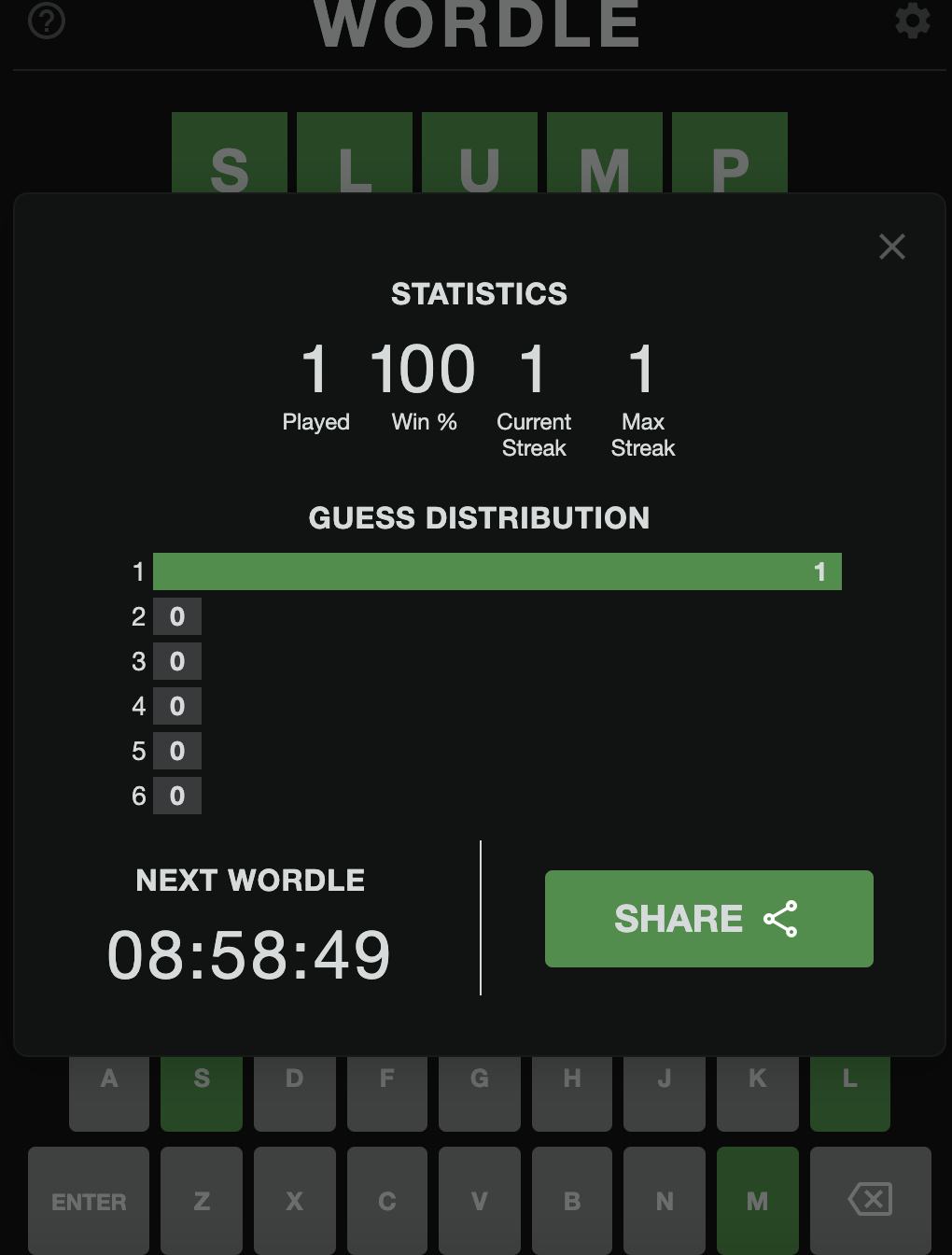Image resolution: width=952 pixels, height=1255 pixels.
Task: Select the X key on keyboard
Action: pyautogui.click(x=294, y=1200)
